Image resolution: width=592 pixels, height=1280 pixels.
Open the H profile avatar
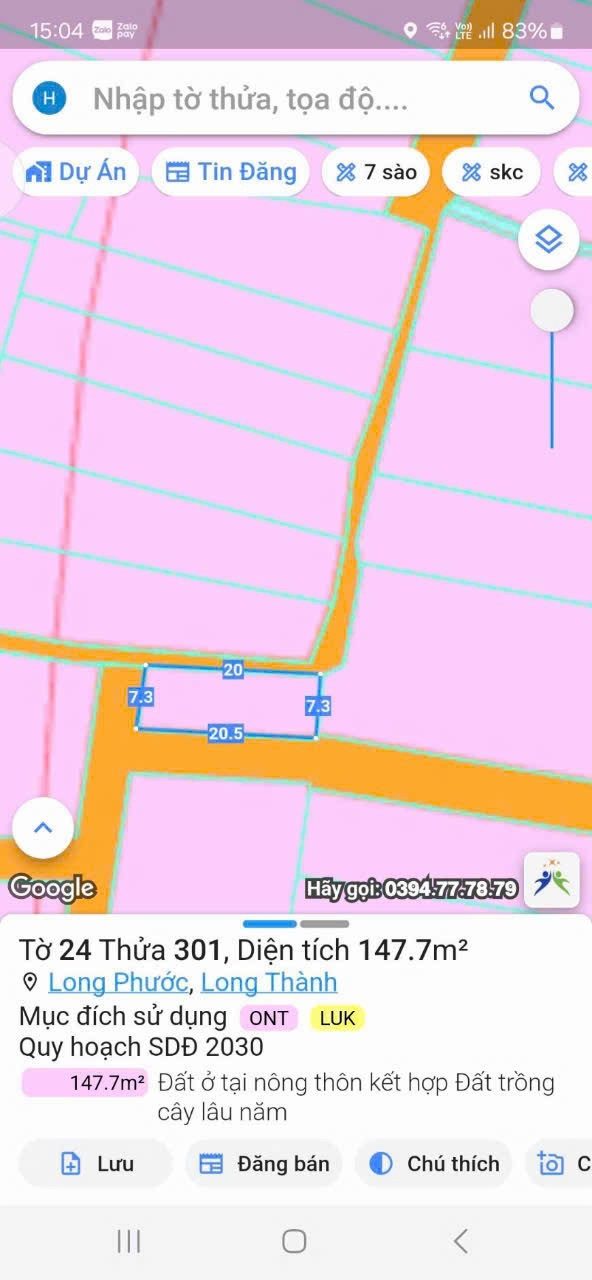click(50, 98)
